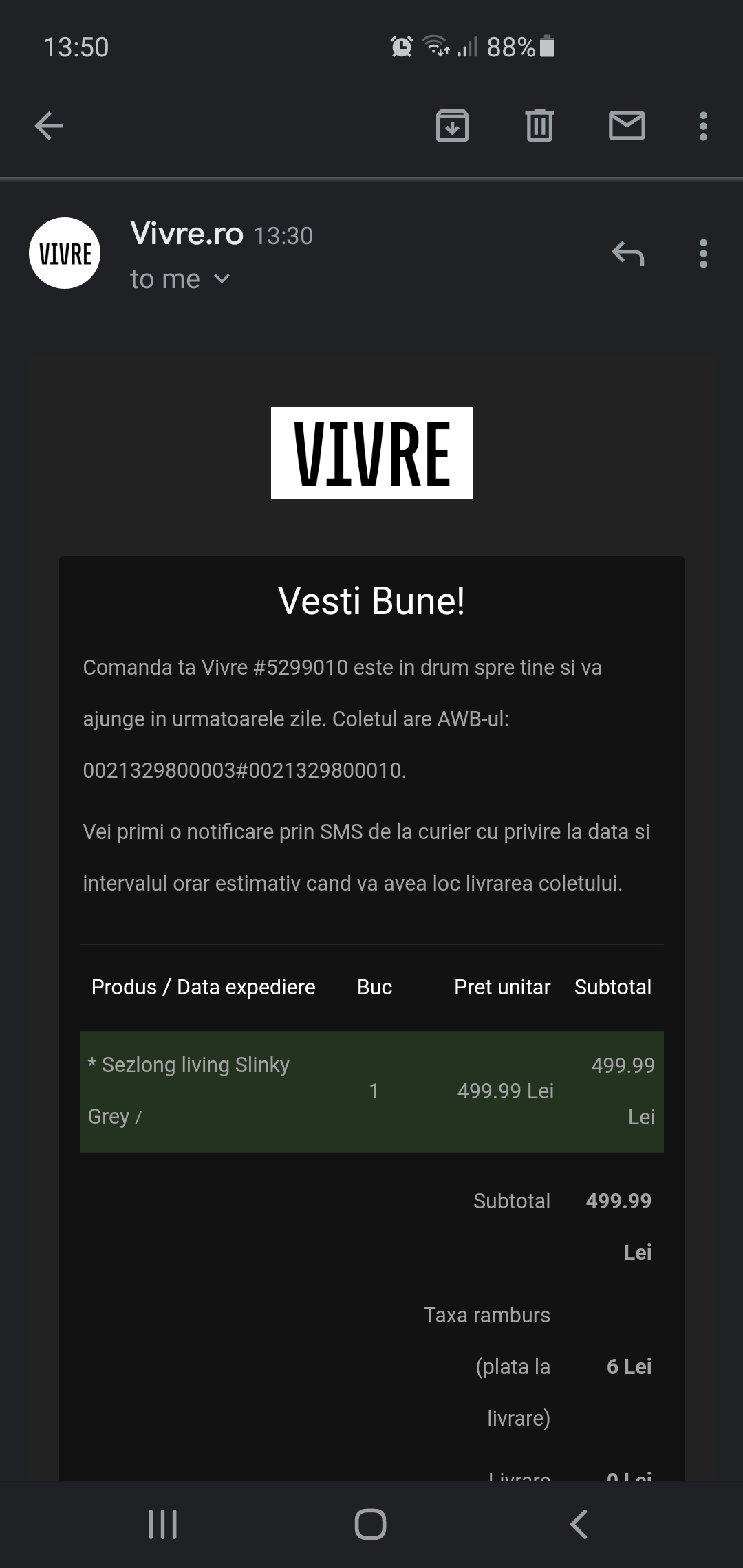Image resolution: width=743 pixels, height=1568 pixels.
Task: Mark email as unread
Action: (x=627, y=126)
